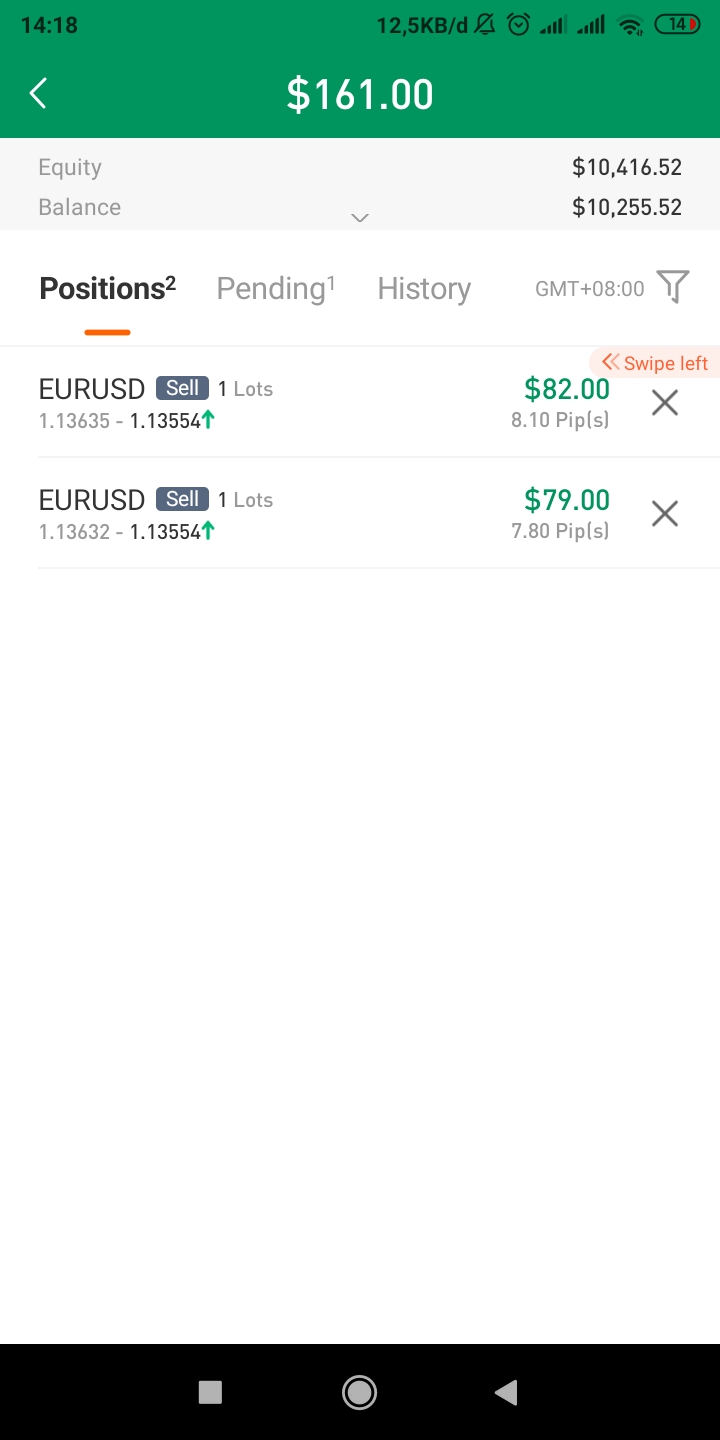The width and height of the screenshot is (720, 1440).
Task: Open the recent apps button
Action: pos(210,1392)
